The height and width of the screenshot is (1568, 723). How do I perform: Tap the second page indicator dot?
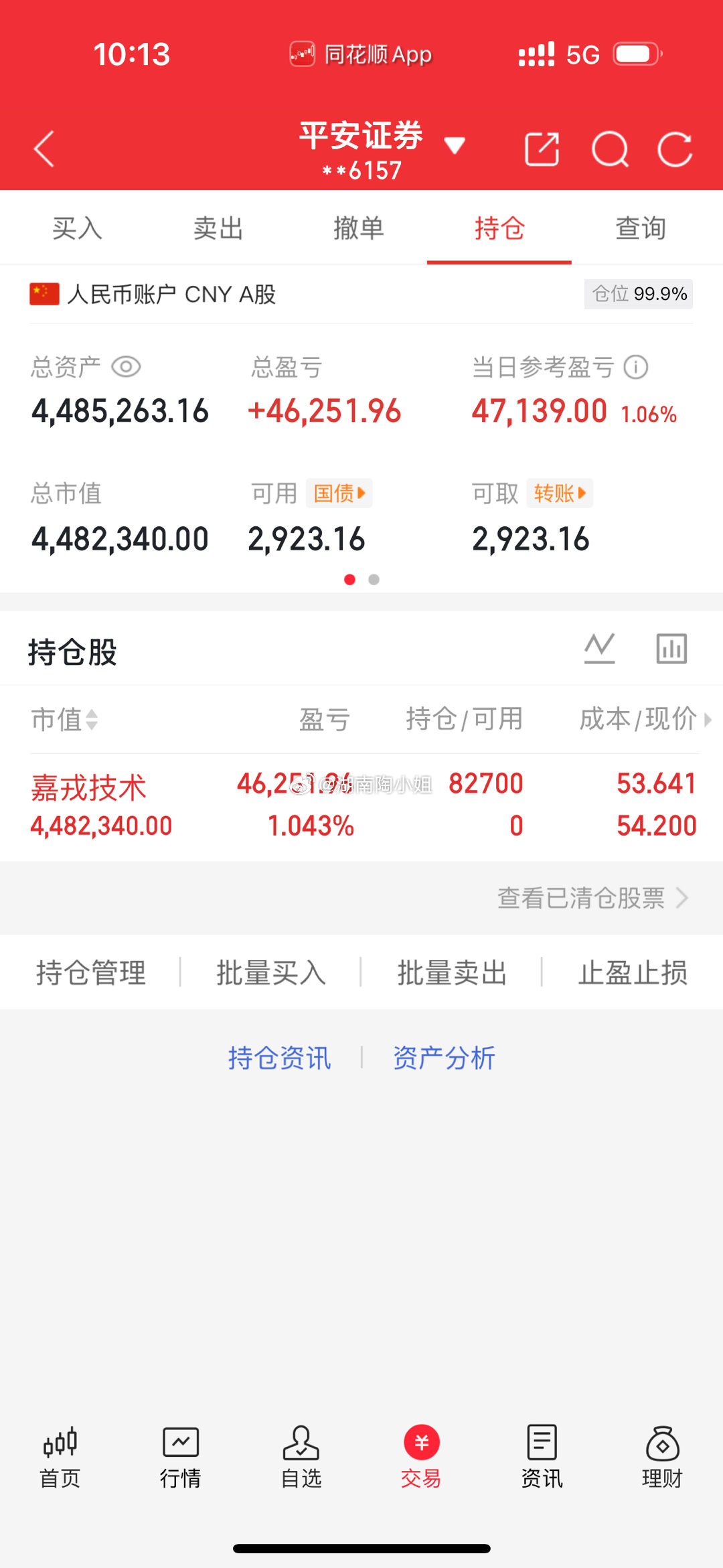coord(373,580)
